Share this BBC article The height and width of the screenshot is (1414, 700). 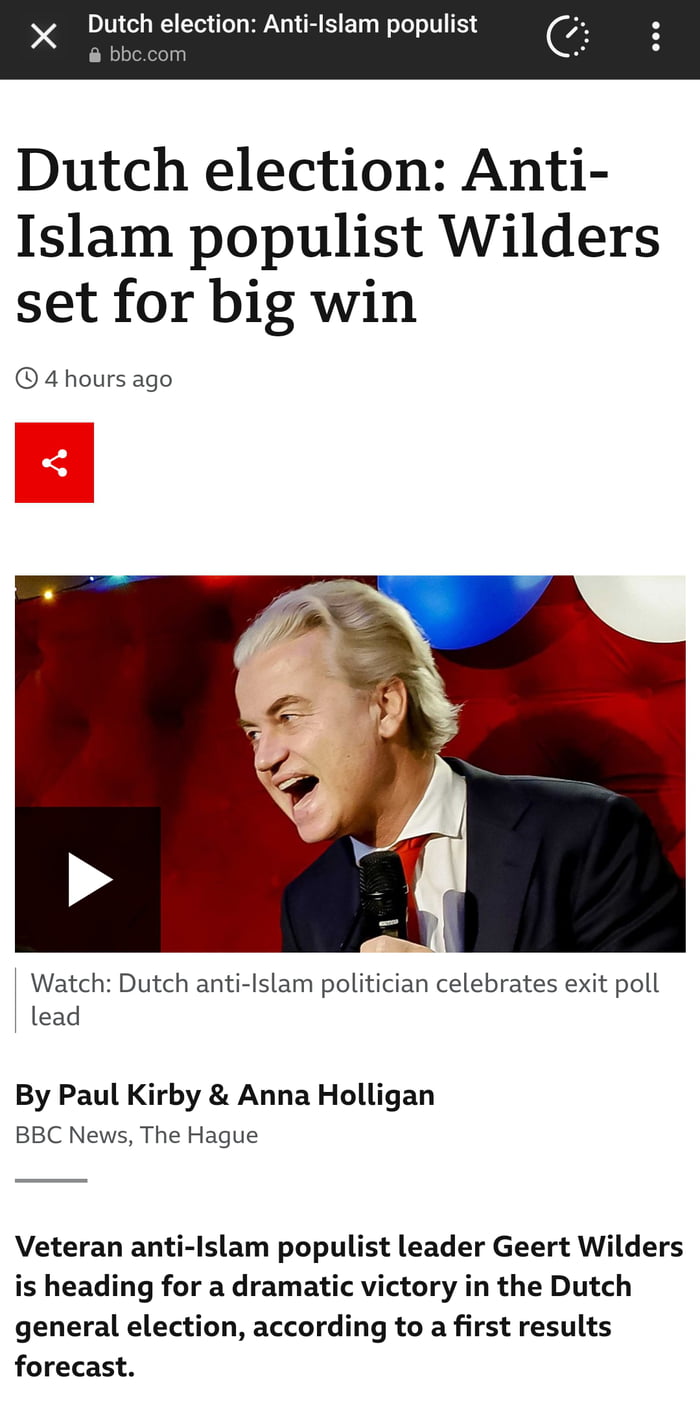tap(54, 462)
